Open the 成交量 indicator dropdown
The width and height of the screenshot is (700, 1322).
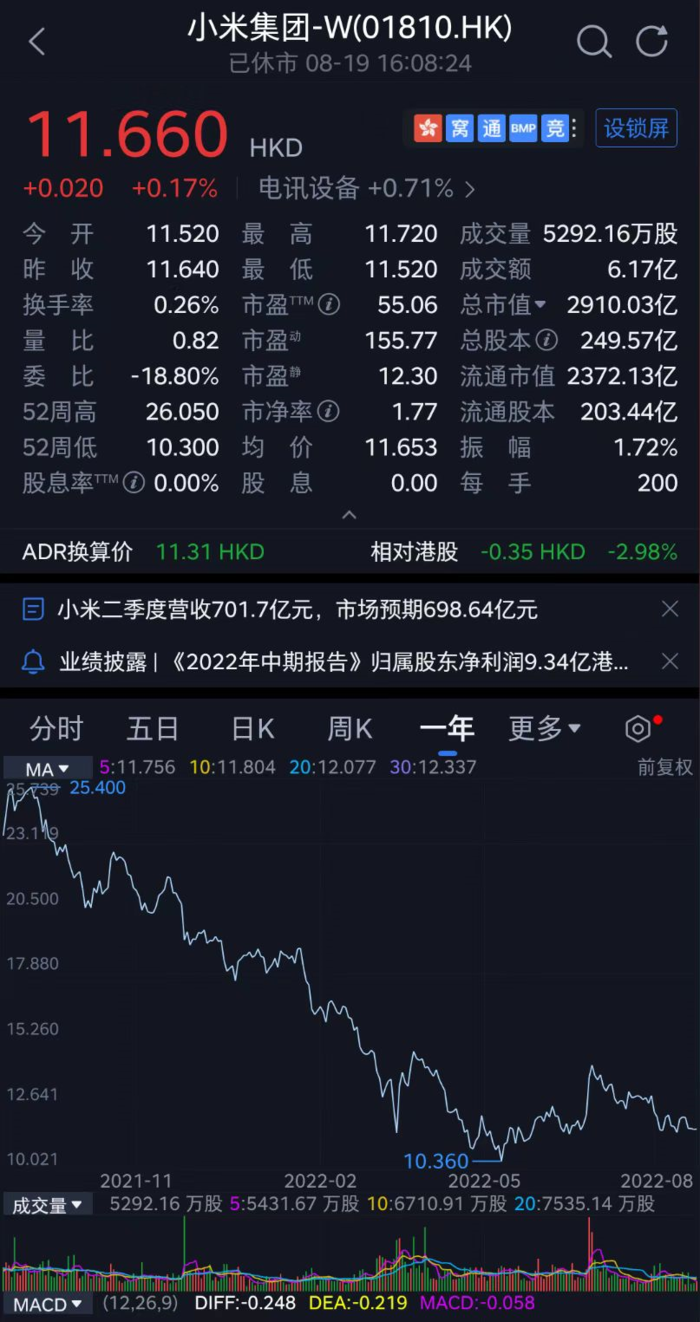tap(46, 1204)
